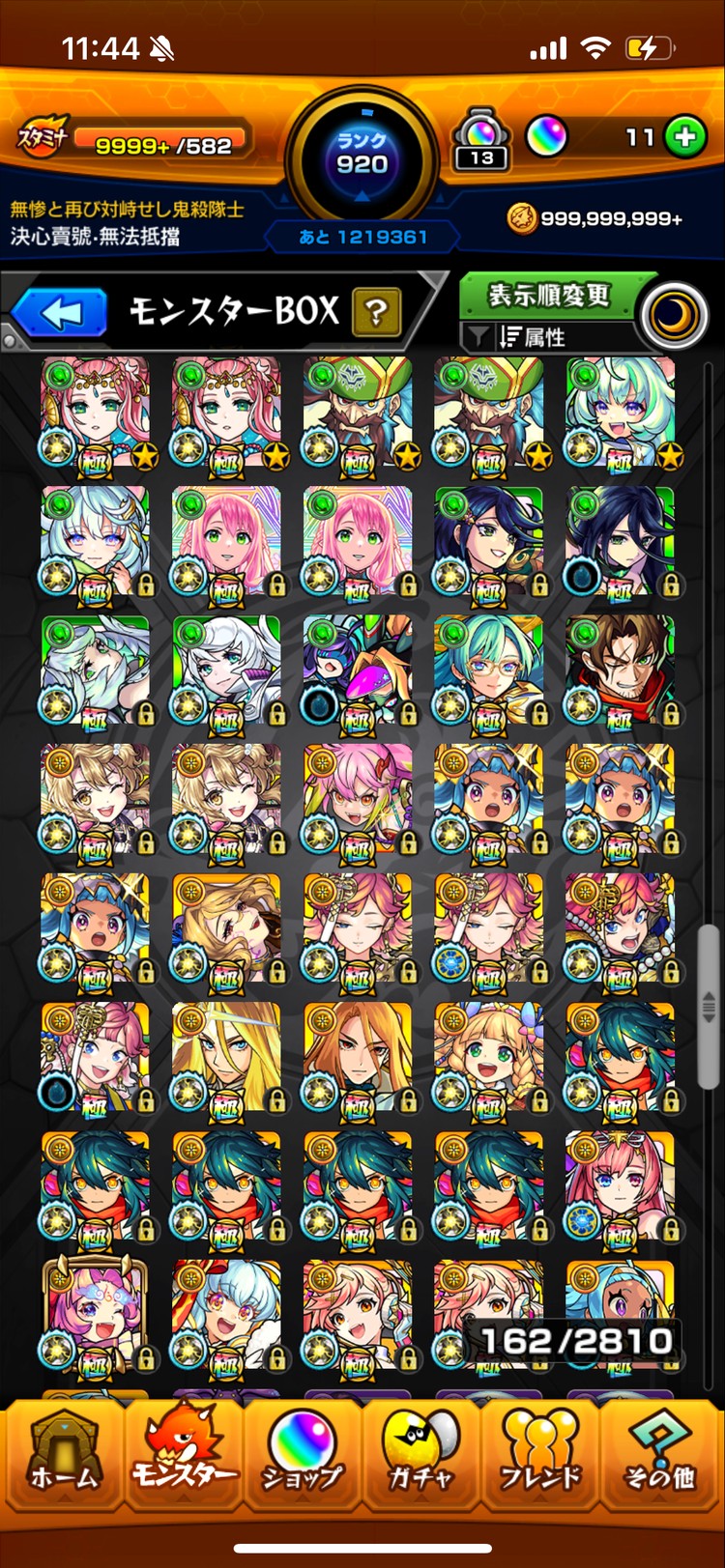
Task: Open the ガチャ tab
Action: tap(420, 1459)
